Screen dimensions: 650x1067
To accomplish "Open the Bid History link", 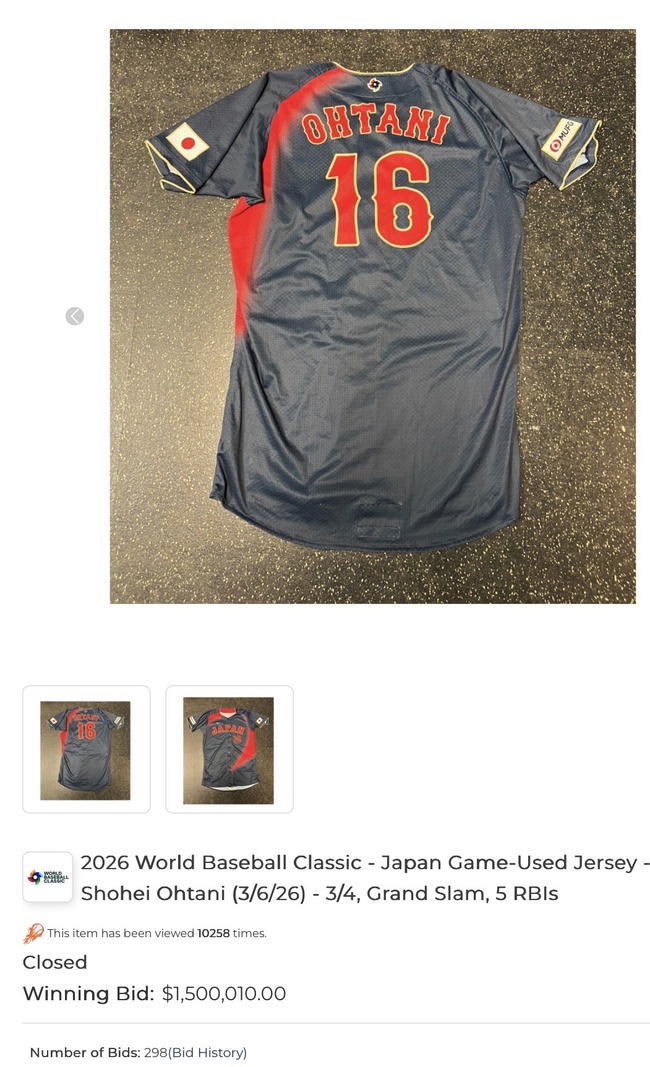I will coord(209,1052).
